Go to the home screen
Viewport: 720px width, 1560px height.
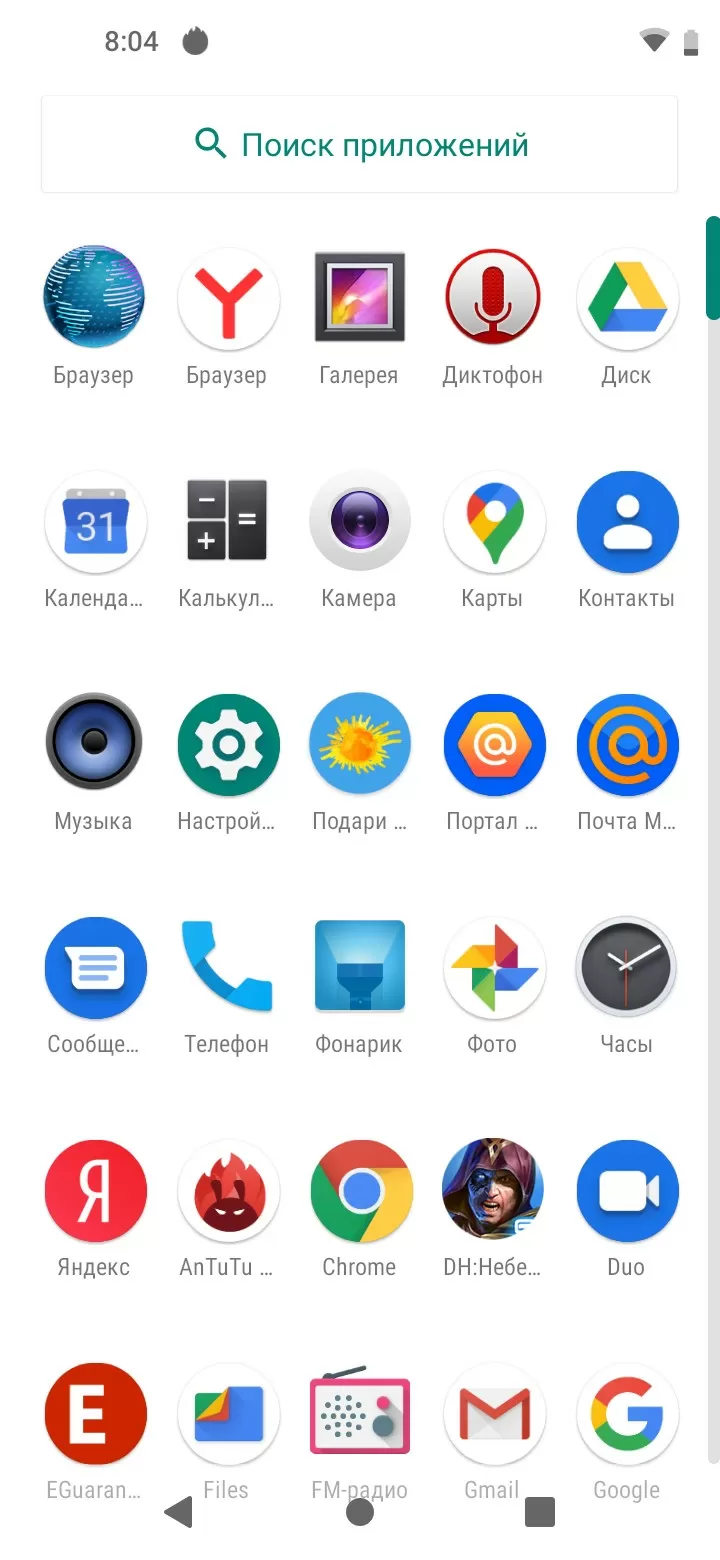[360, 1512]
